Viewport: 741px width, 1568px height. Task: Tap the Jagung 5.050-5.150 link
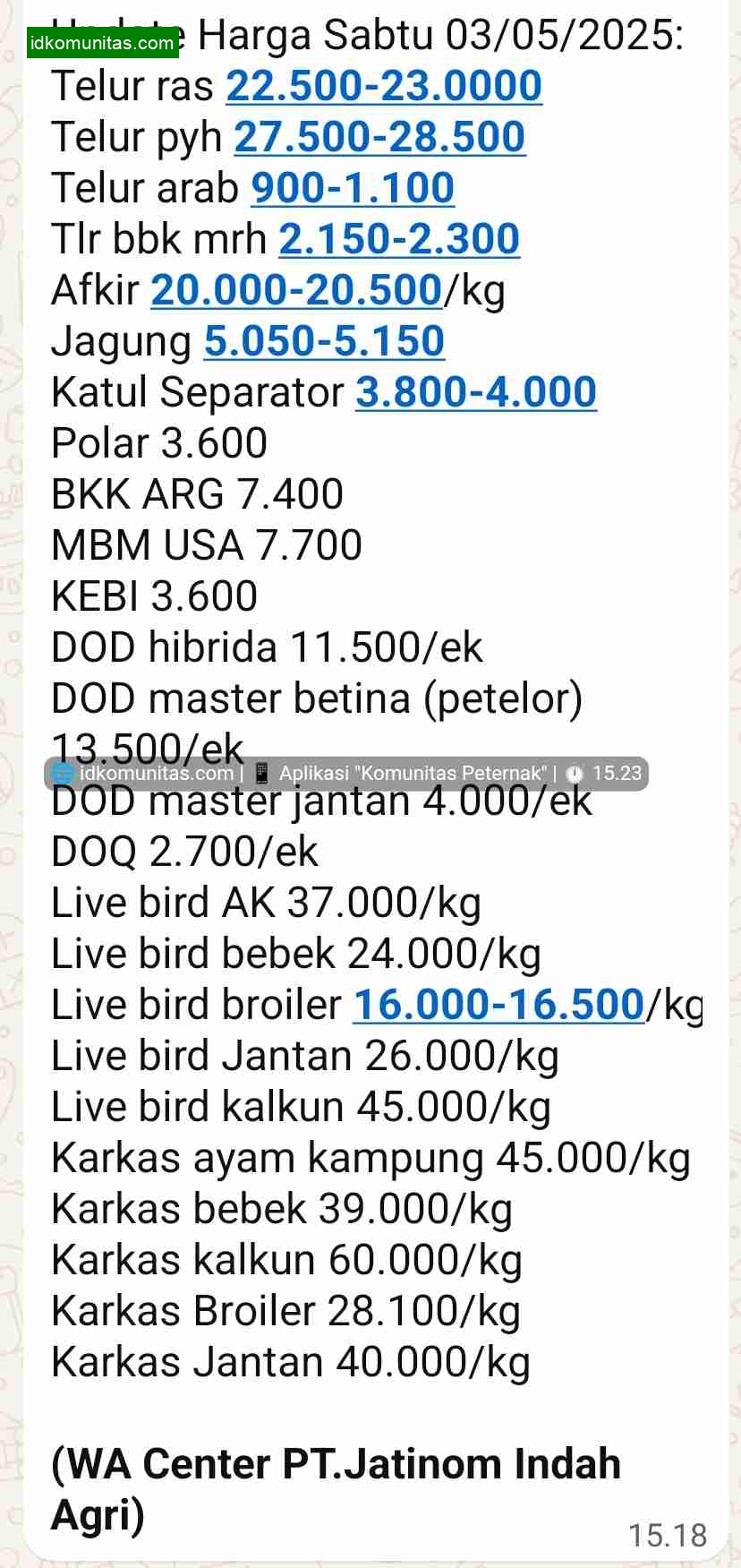[324, 341]
